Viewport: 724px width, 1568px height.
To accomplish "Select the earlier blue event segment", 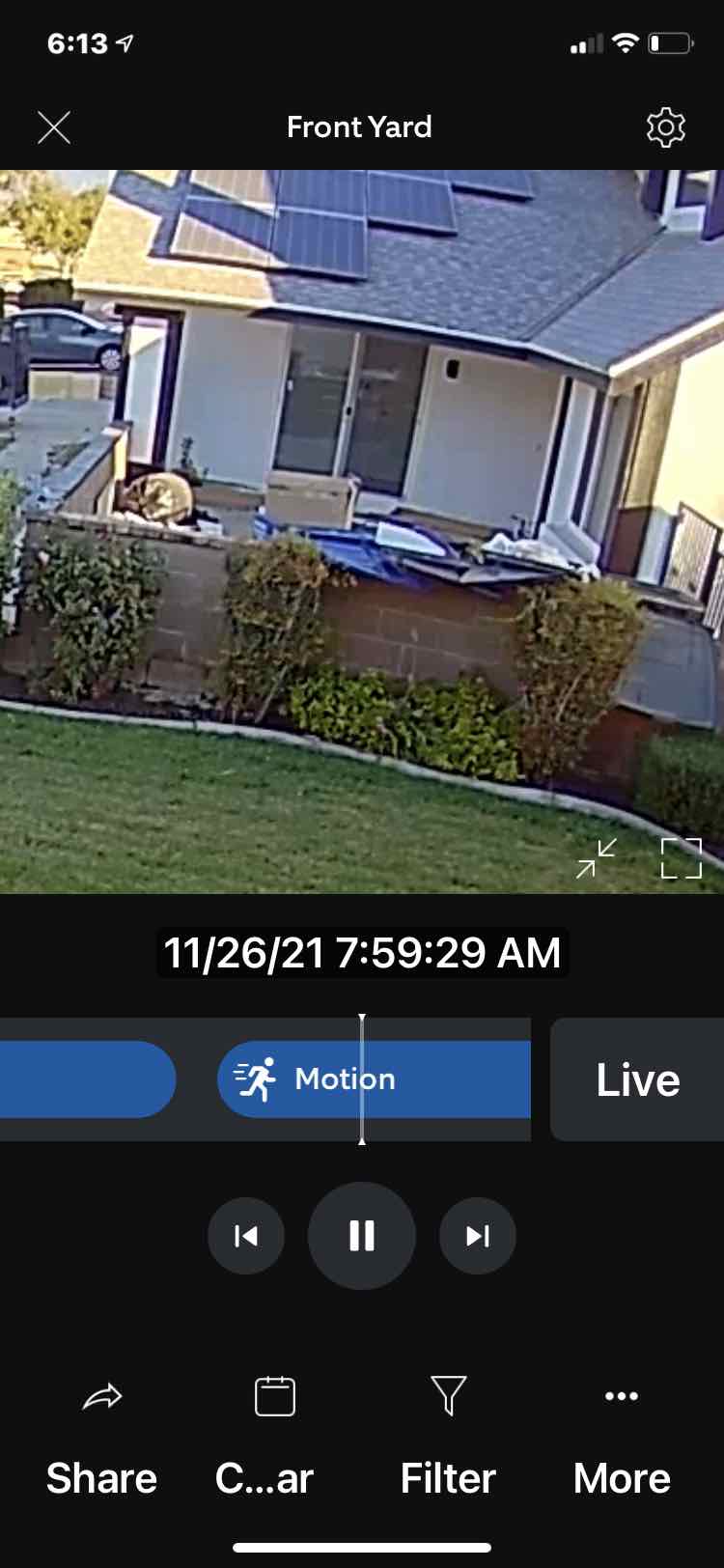I will coord(88,1079).
